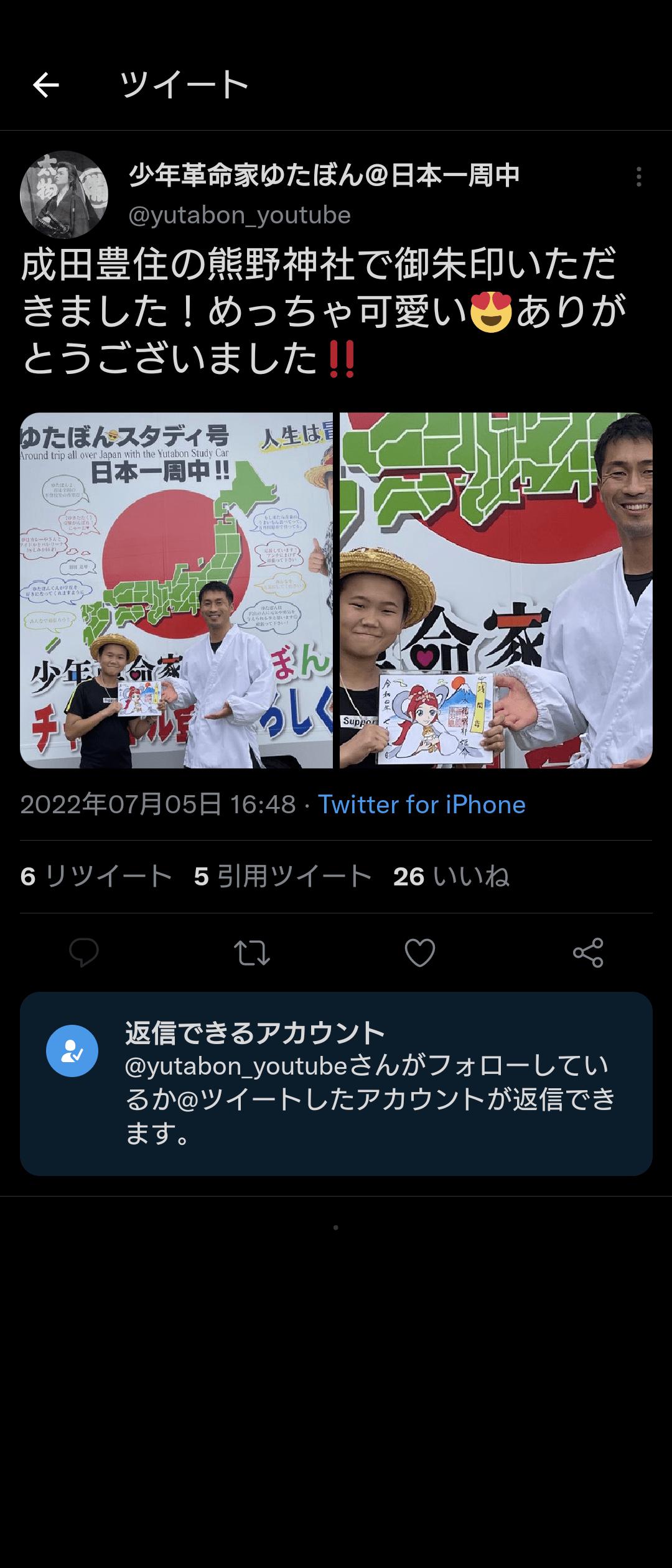View the 5 引用ツイート list
The width and height of the screenshot is (672, 1568).
(x=282, y=876)
